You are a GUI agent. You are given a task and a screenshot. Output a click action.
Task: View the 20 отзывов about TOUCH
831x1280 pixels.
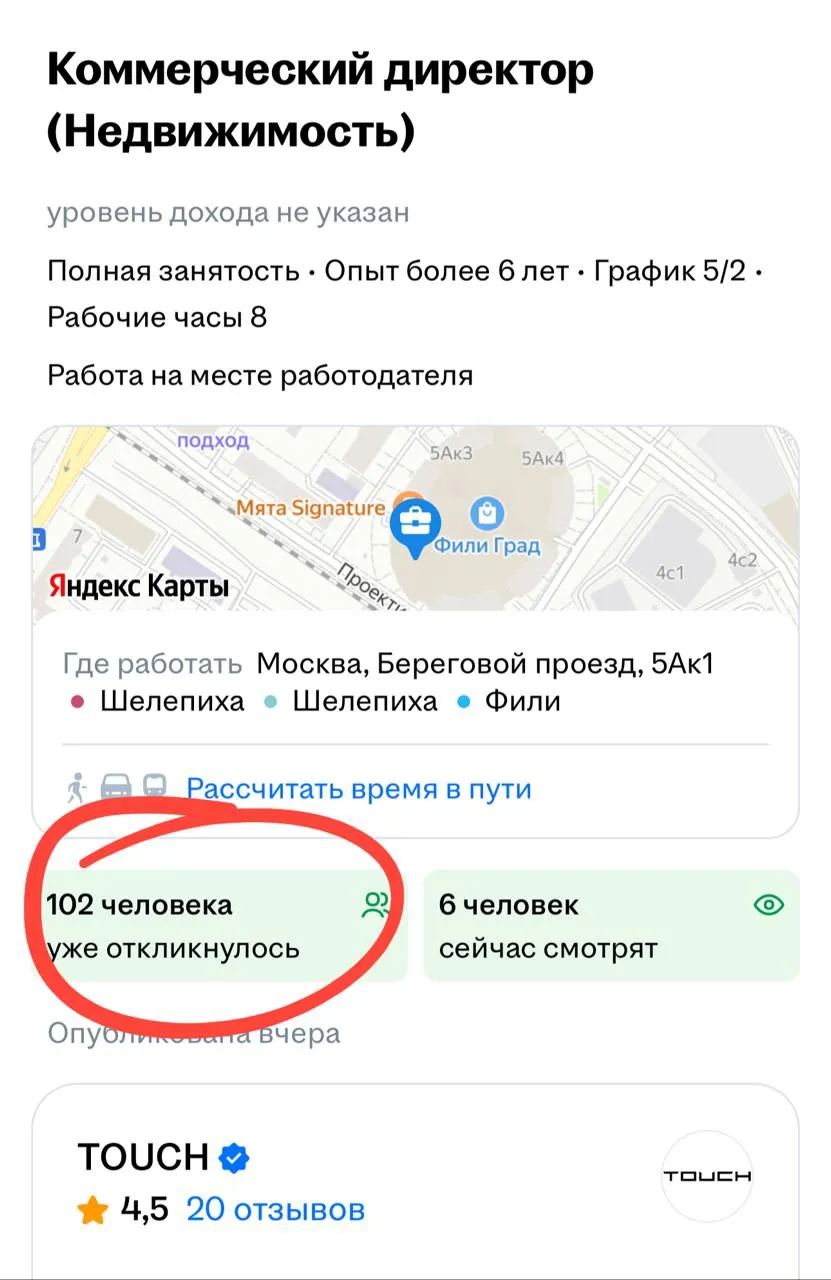(x=275, y=1210)
